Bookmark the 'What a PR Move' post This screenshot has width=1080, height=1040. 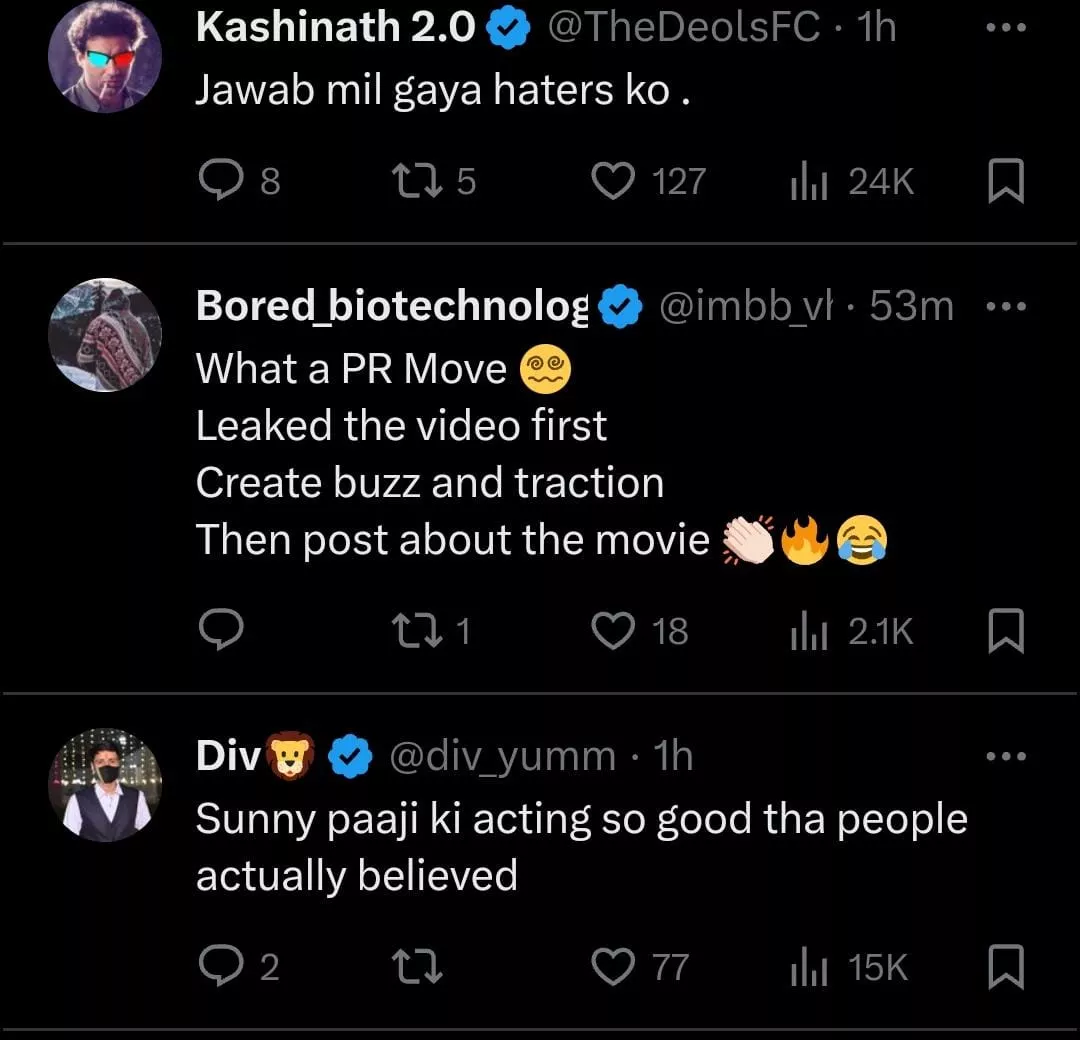1005,630
